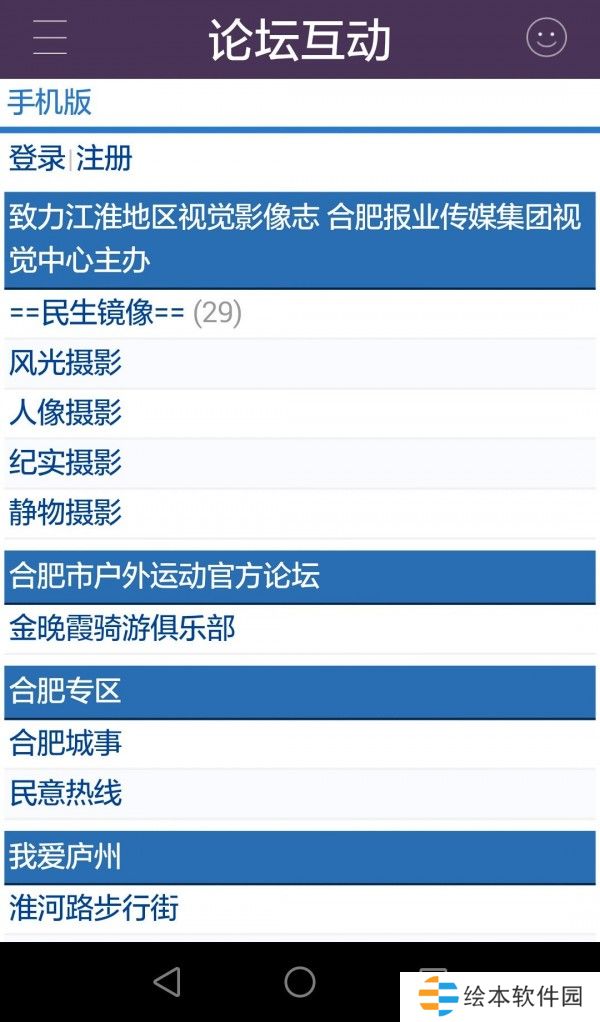Tap the system back button

pos(167,981)
